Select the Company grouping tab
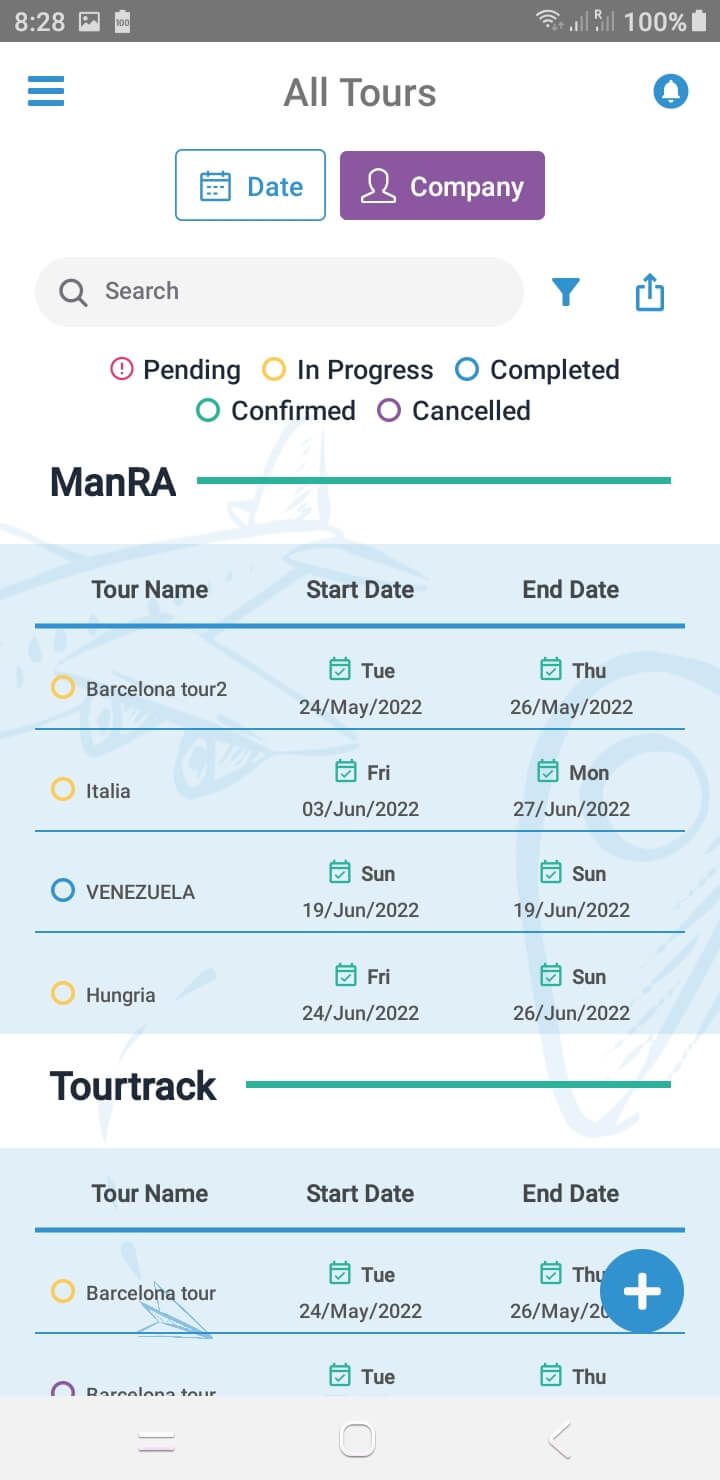The width and height of the screenshot is (720, 1480). [x=442, y=186]
